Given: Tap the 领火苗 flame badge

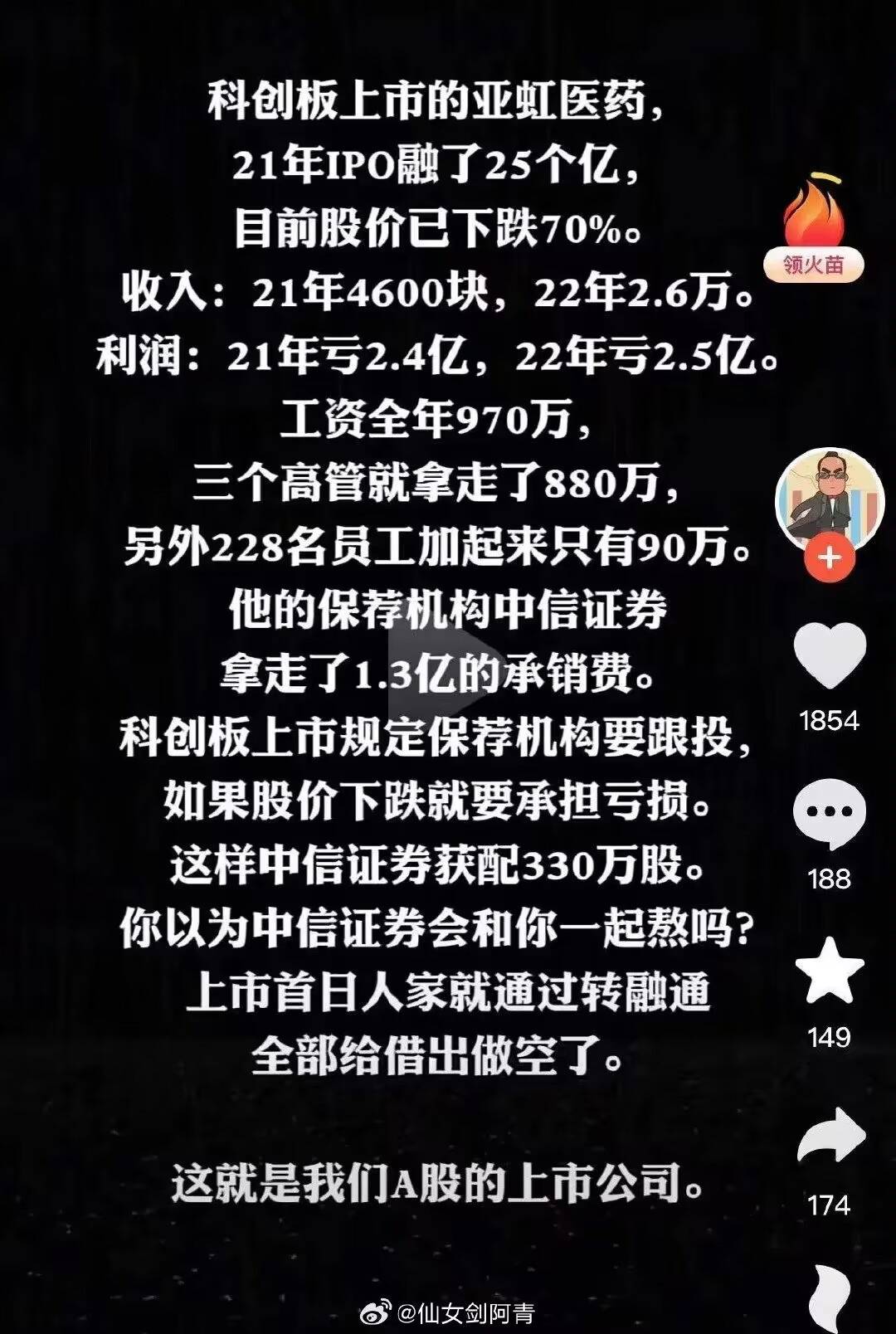Looking at the screenshot, I should coord(814,232).
